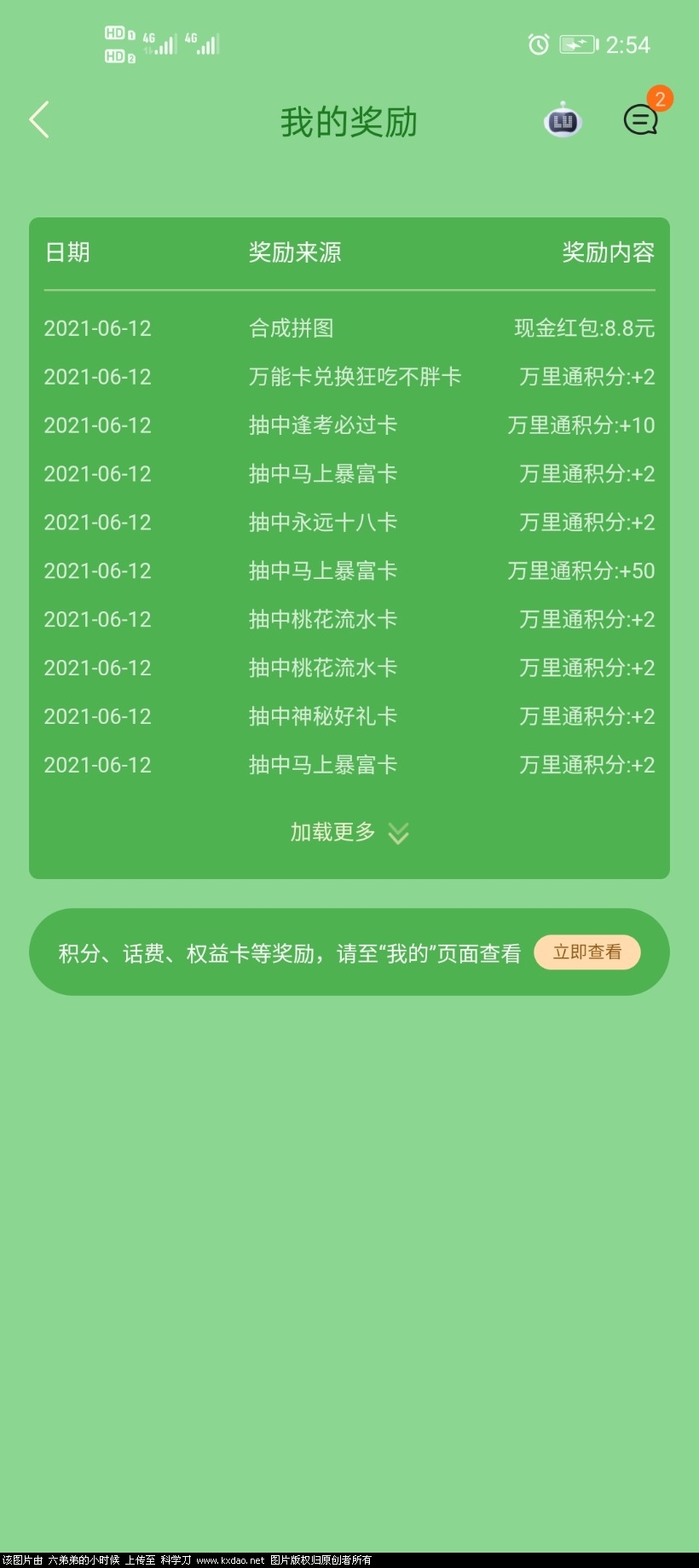Tap the back arrow icon
Image resolution: width=699 pixels, height=1568 pixels.
(38, 120)
